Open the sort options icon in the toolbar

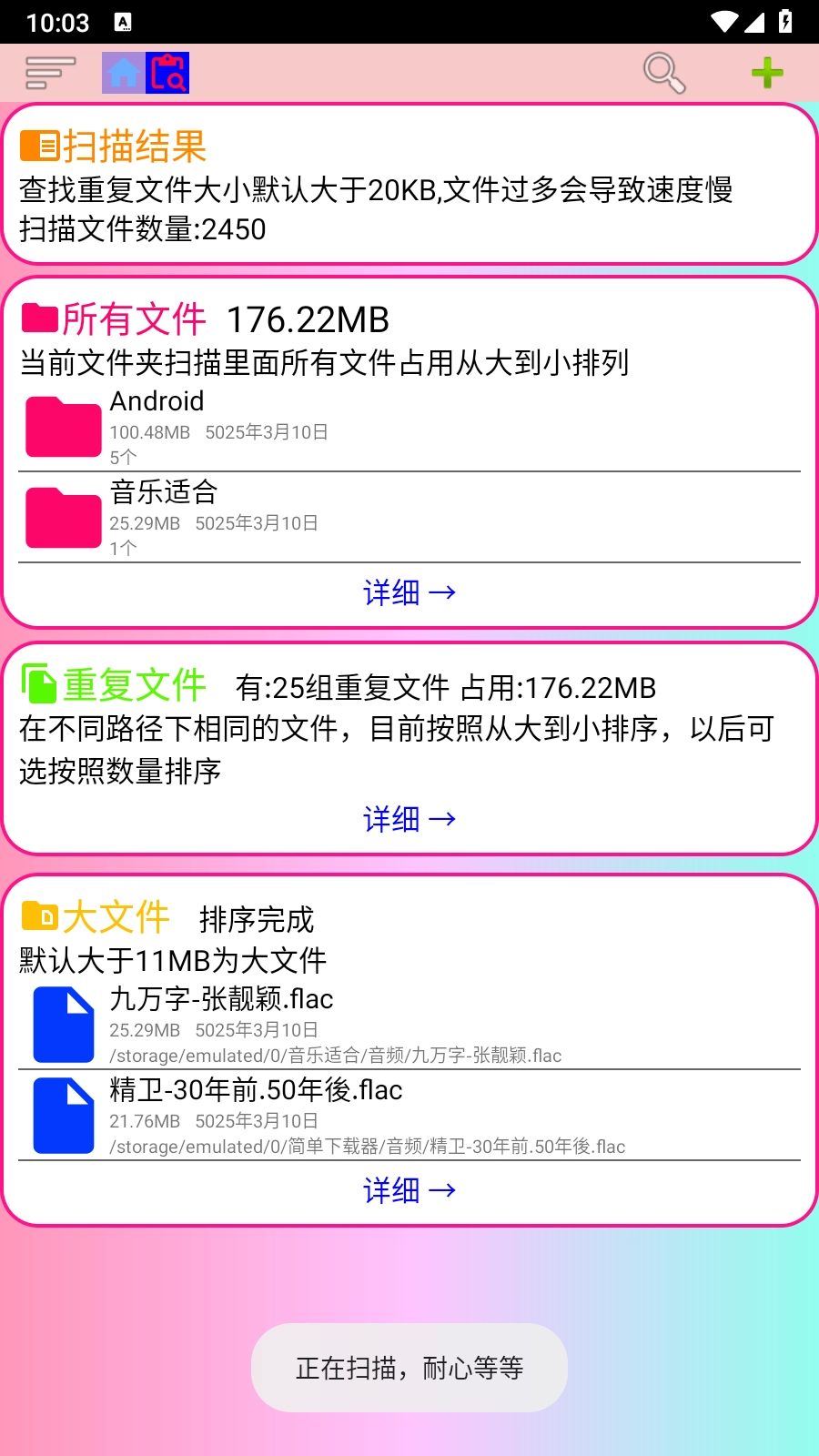pos(50,71)
